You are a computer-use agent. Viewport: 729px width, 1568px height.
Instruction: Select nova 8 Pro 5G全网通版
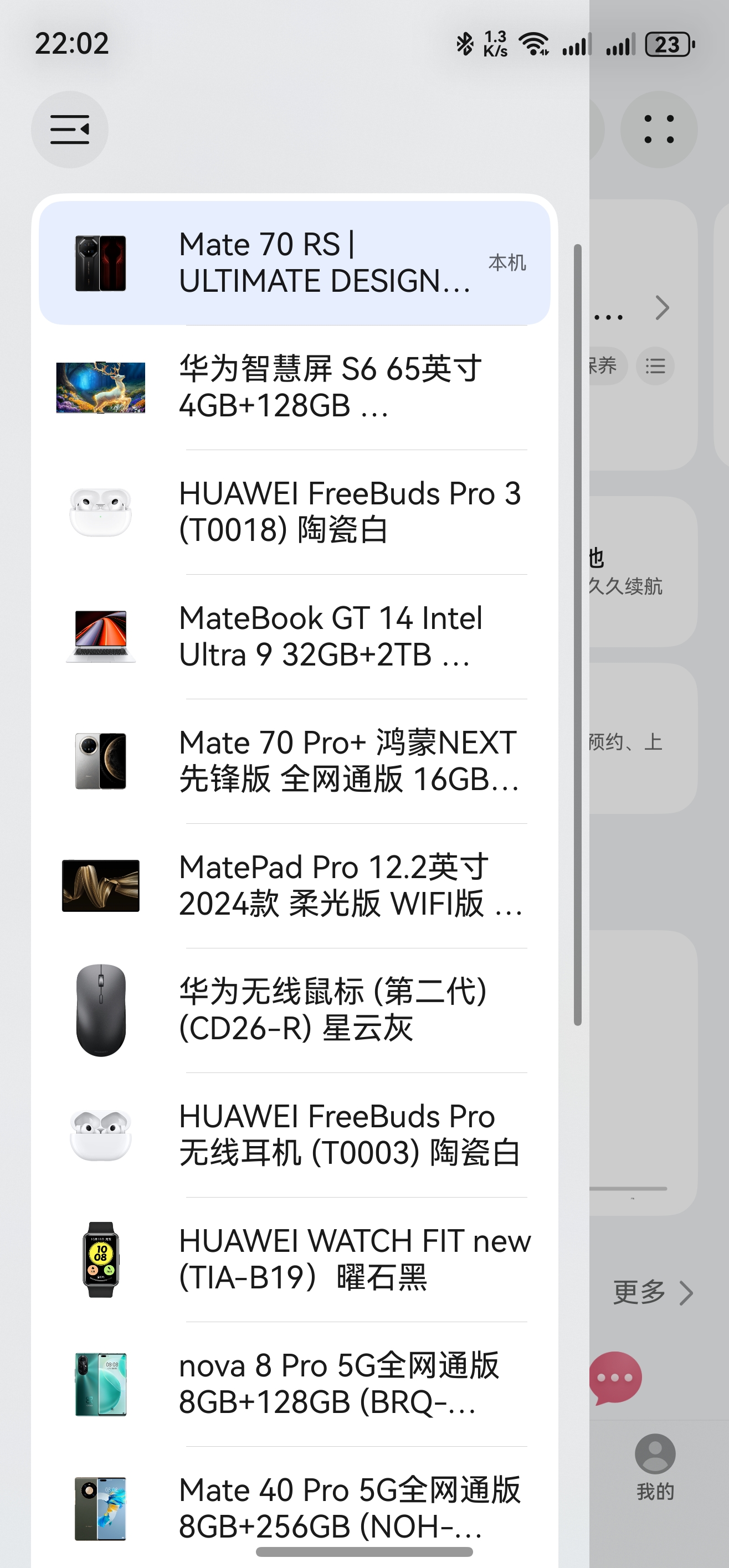[x=294, y=1384]
